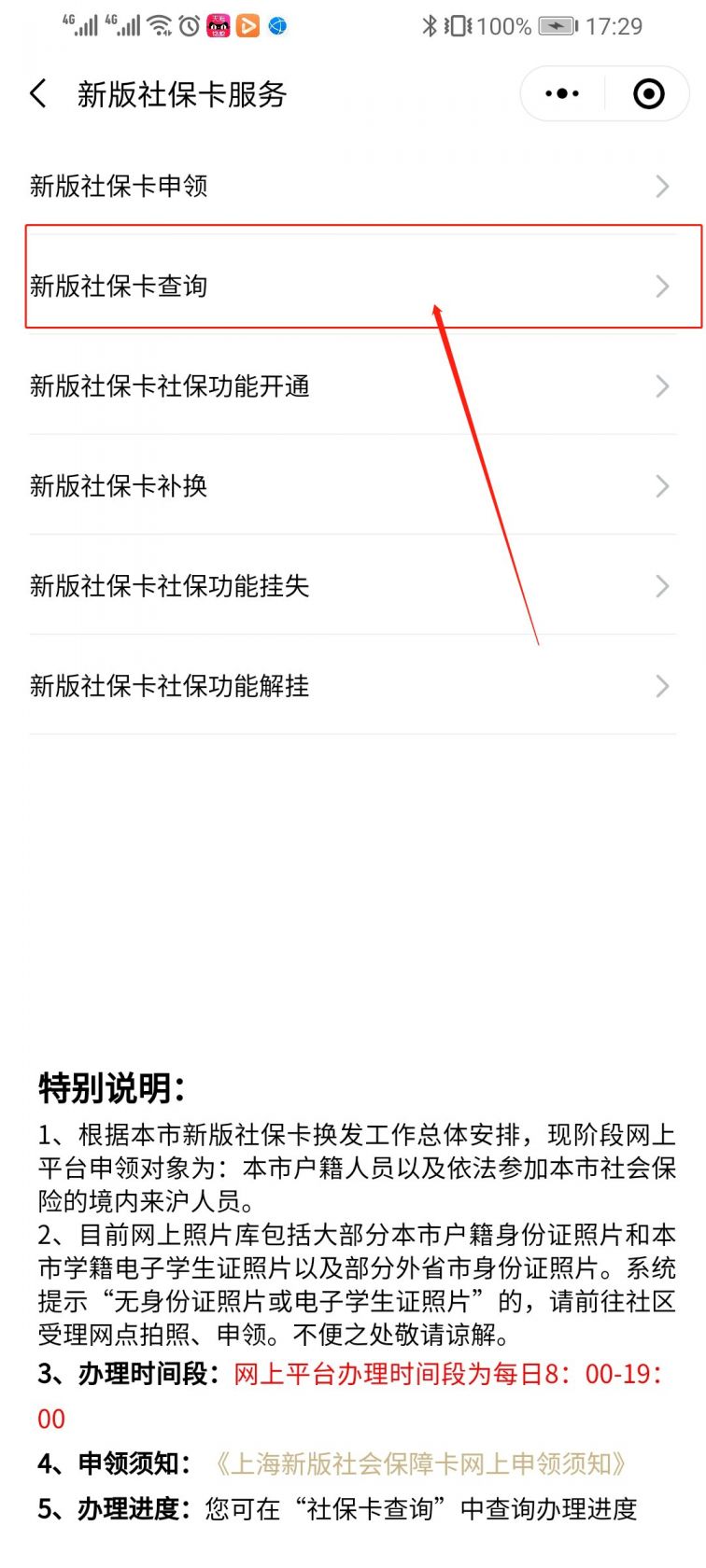Open 新版社保卡社保功能开通

point(353,385)
